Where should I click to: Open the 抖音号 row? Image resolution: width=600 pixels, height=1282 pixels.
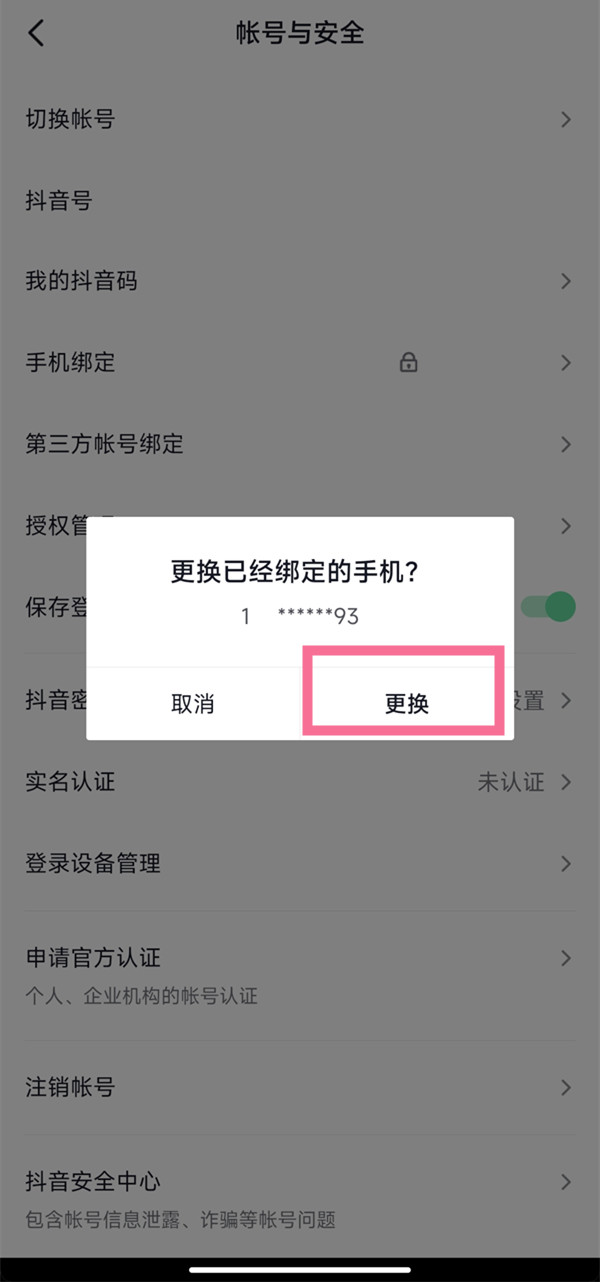pyautogui.click(x=300, y=201)
